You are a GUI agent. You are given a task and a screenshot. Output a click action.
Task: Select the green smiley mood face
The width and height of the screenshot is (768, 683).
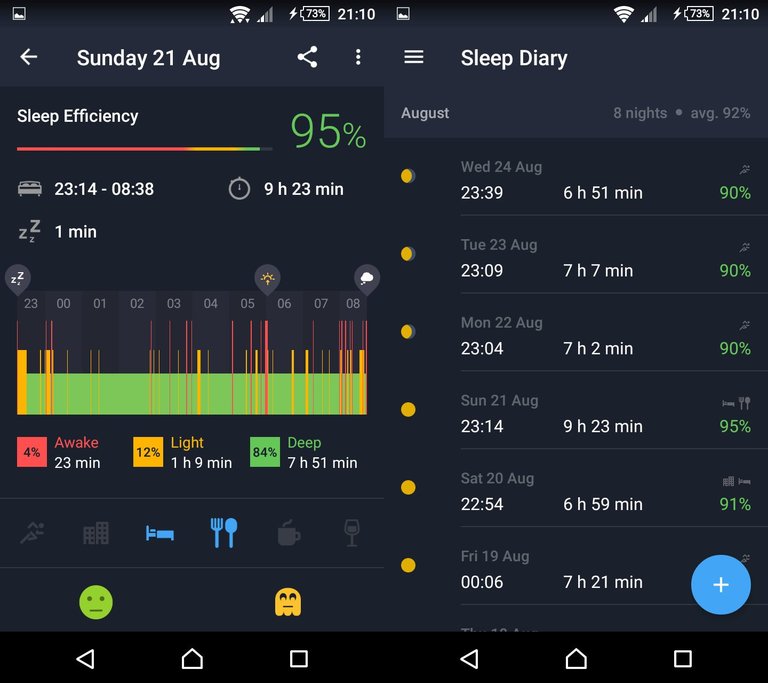(96, 602)
